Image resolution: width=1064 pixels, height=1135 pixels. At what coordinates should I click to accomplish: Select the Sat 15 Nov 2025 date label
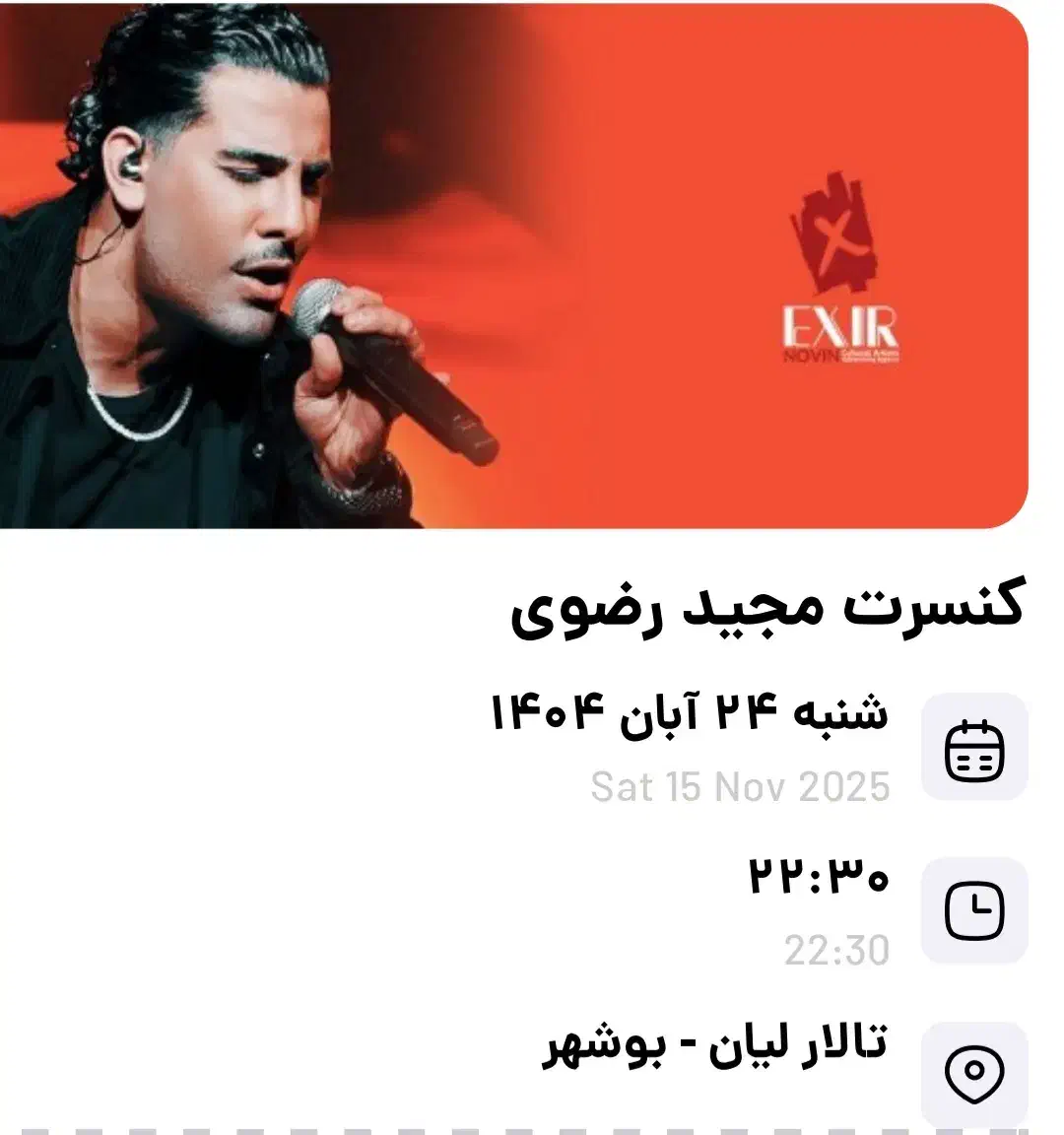coord(742,786)
